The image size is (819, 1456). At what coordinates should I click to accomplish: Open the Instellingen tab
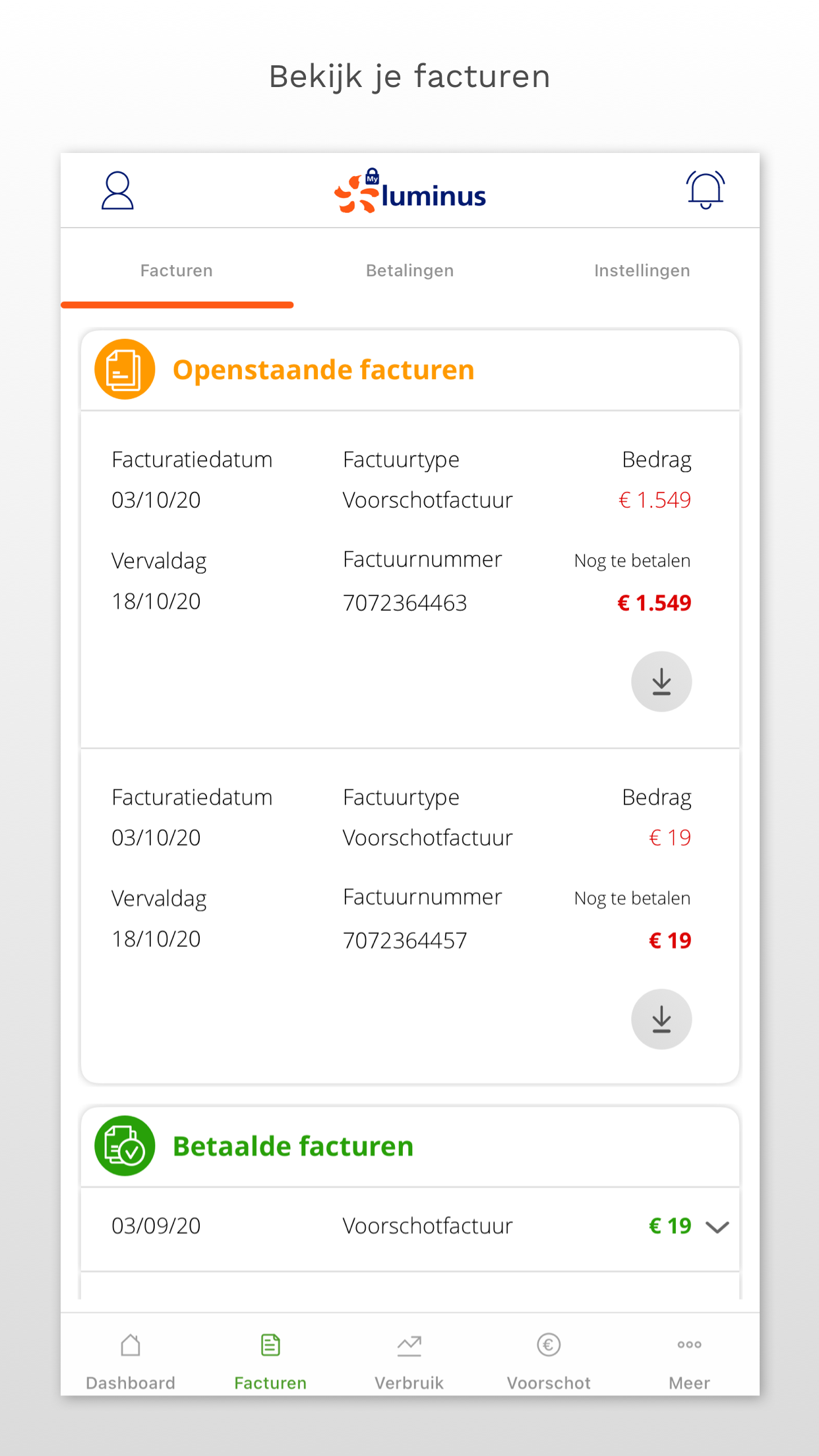(x=642, y=270)
